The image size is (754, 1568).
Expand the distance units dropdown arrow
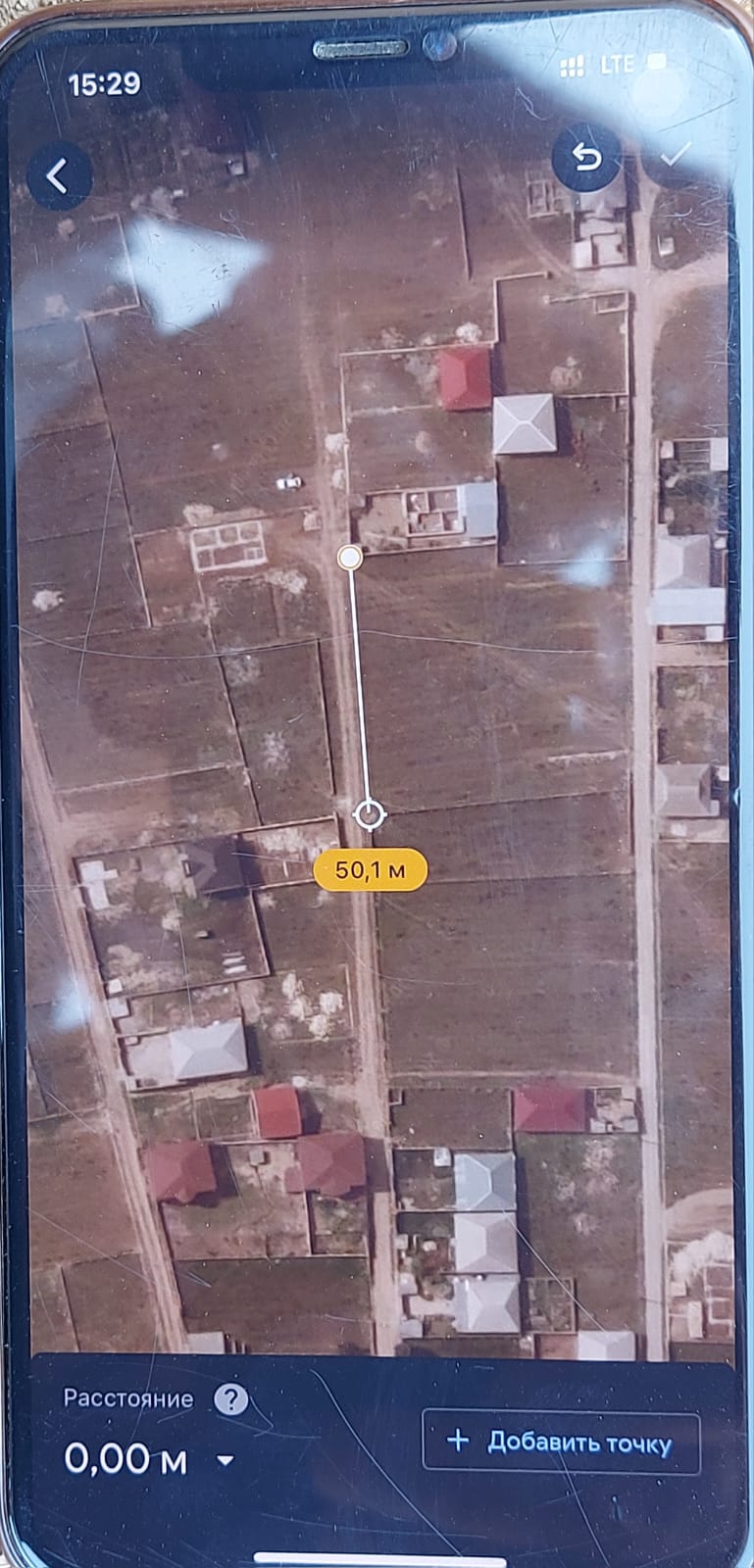point(226,1460)
